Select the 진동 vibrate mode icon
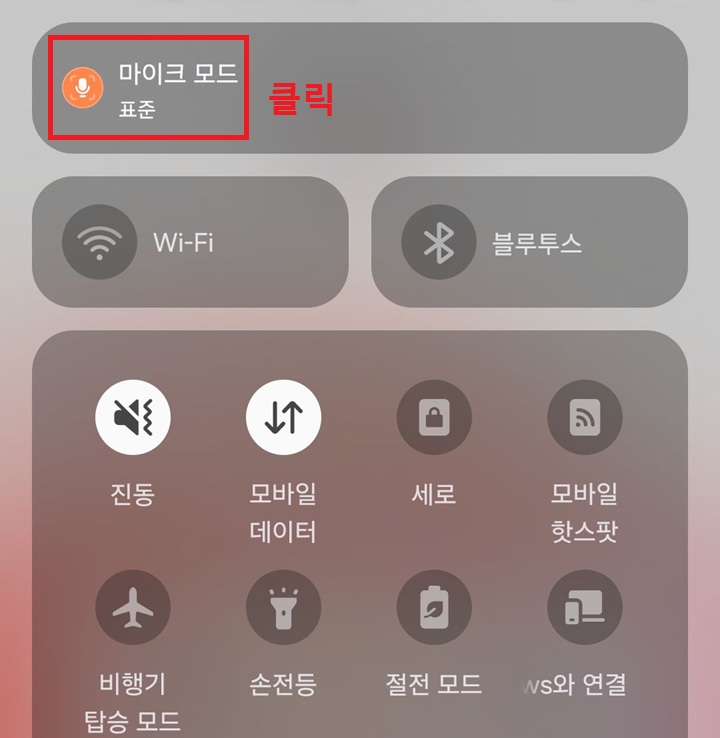The height and width of the screenshot is (738, 720). pyautogui.click(x=134, y=417)
